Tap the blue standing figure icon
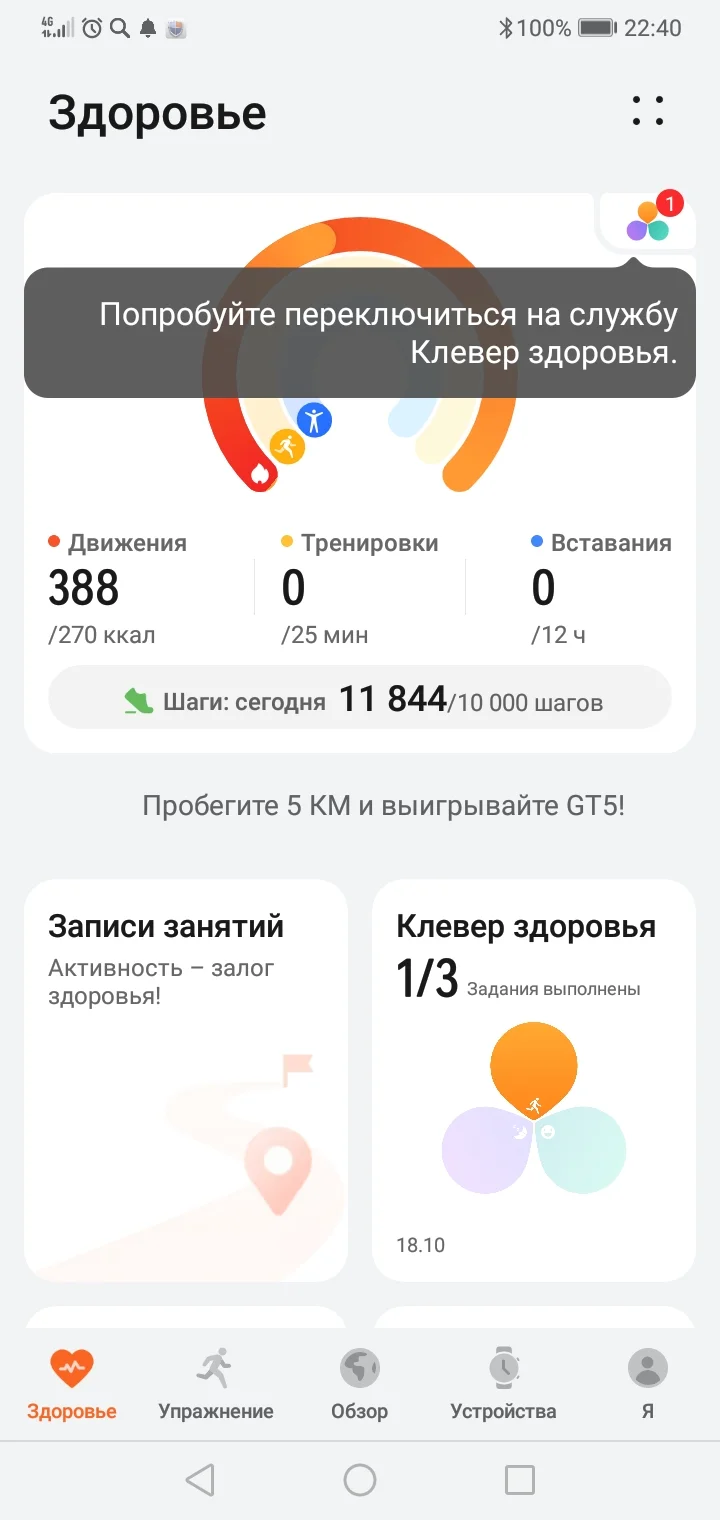This screenshot has width=720, height=1520. click(315, 421)
